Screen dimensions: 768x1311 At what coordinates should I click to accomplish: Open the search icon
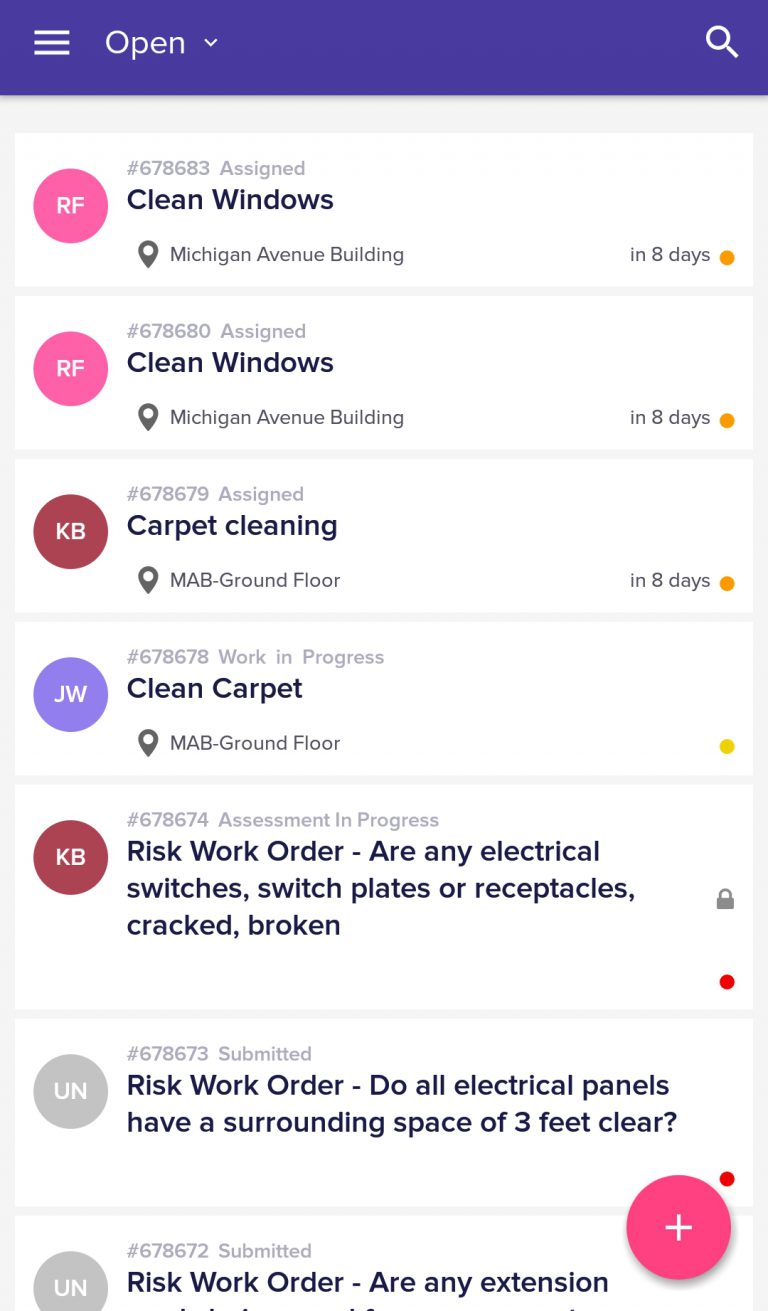722,42
